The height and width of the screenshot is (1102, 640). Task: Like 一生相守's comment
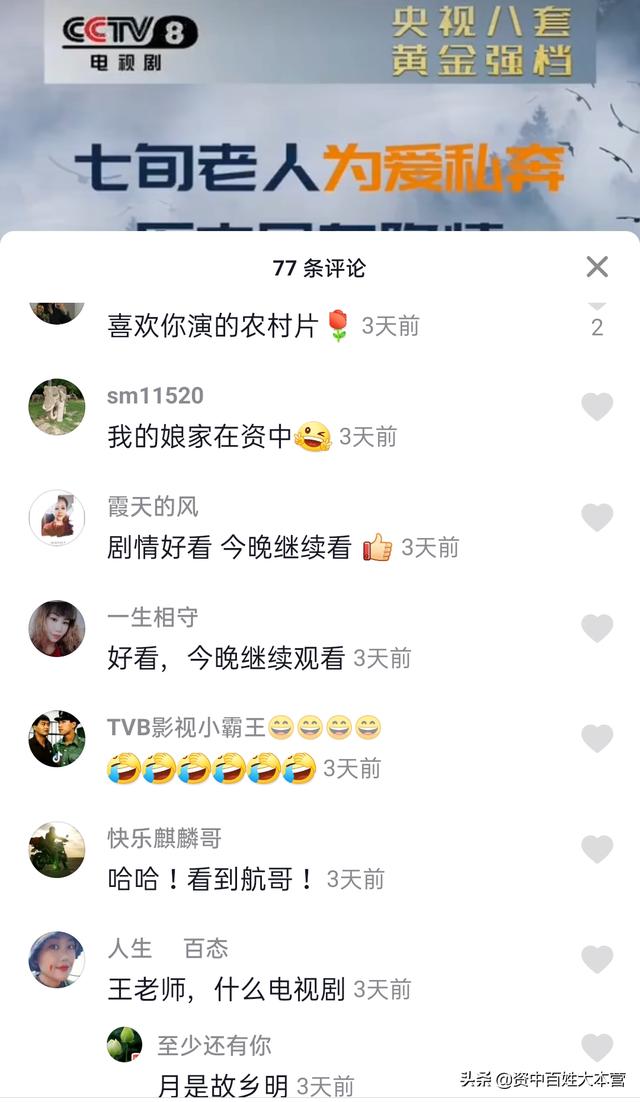(x=597, y=628)
